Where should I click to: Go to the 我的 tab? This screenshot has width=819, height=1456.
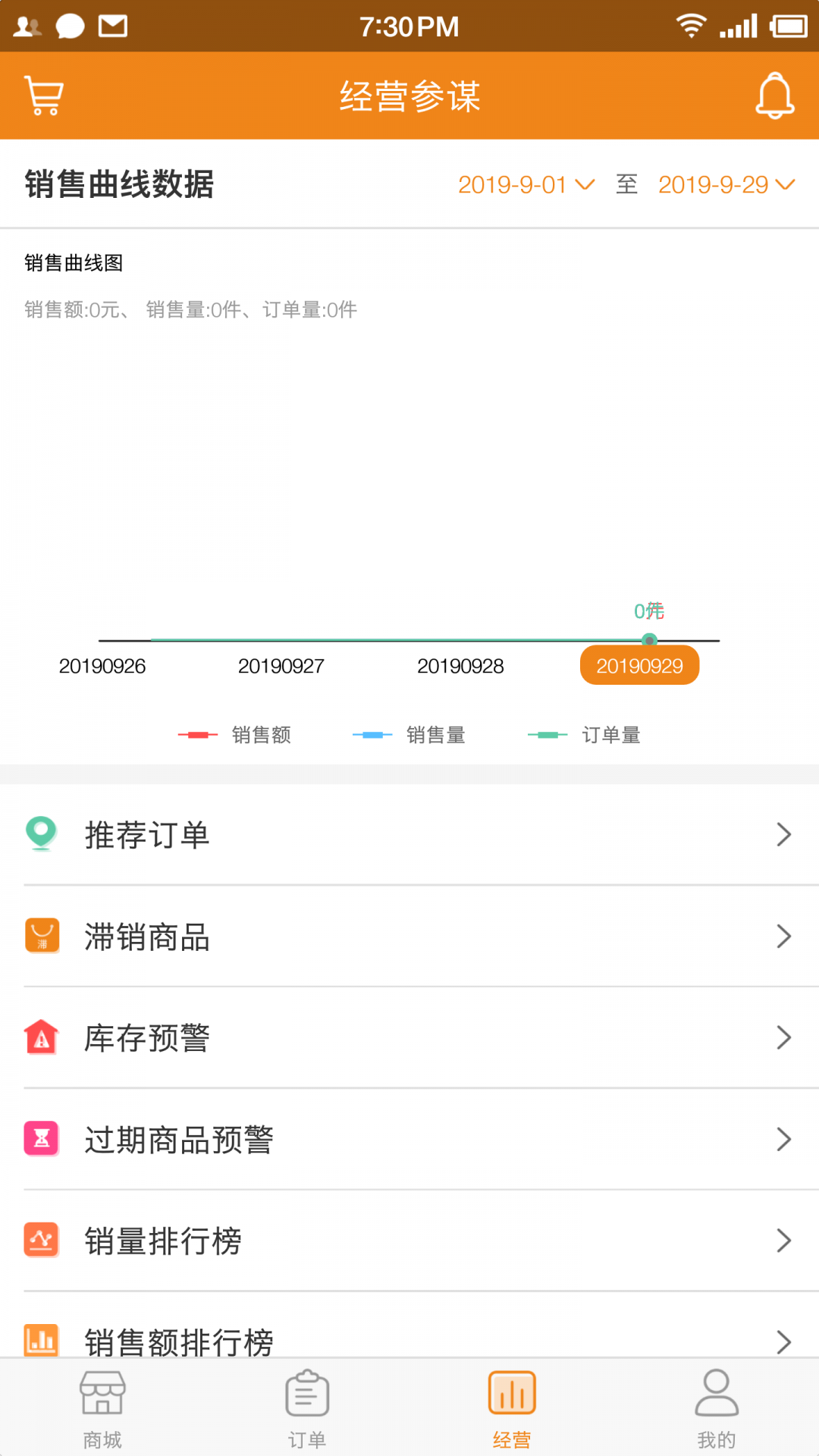[x=717, y=1408]
